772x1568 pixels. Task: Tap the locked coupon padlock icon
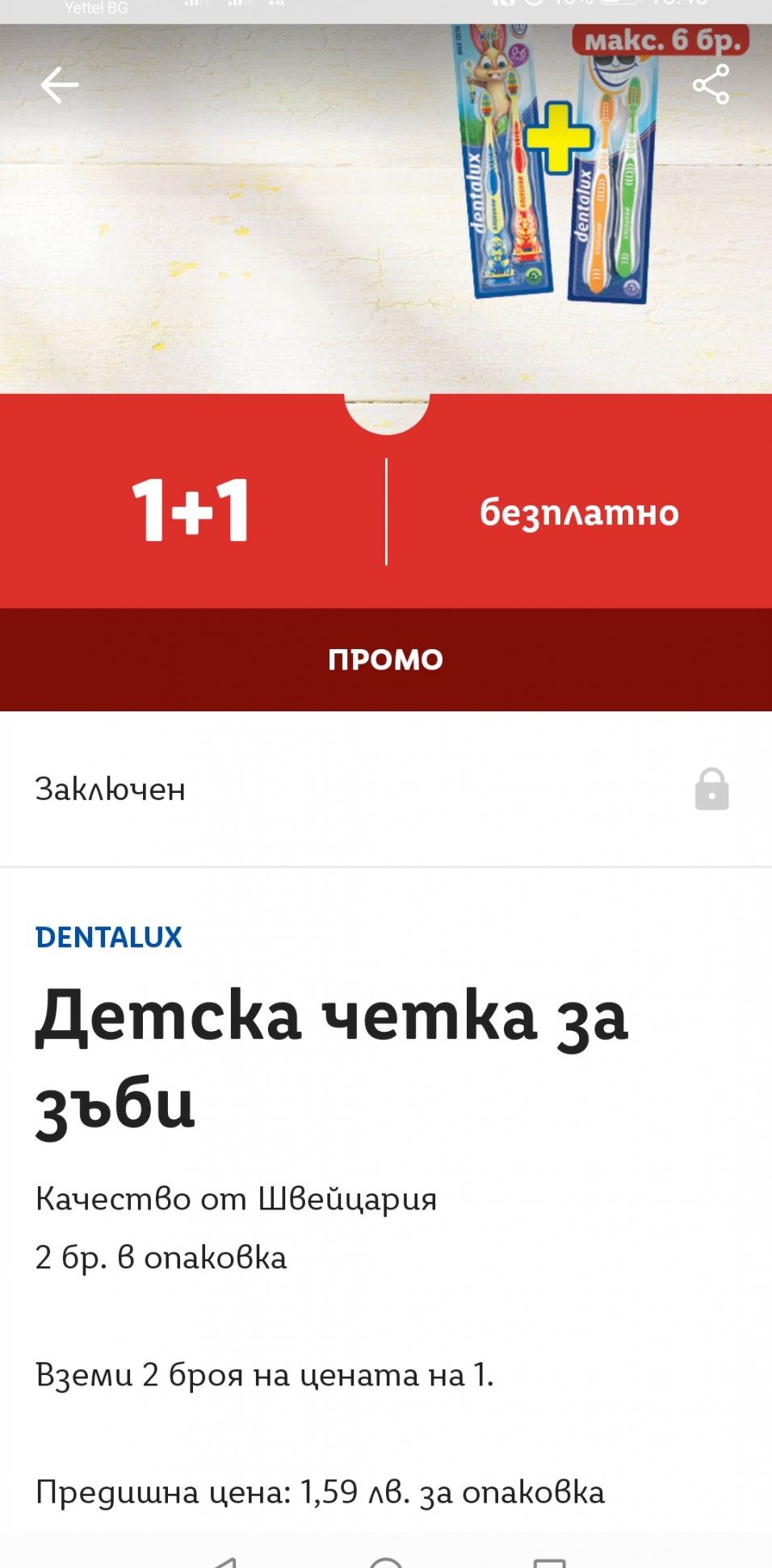pos(711,789)
